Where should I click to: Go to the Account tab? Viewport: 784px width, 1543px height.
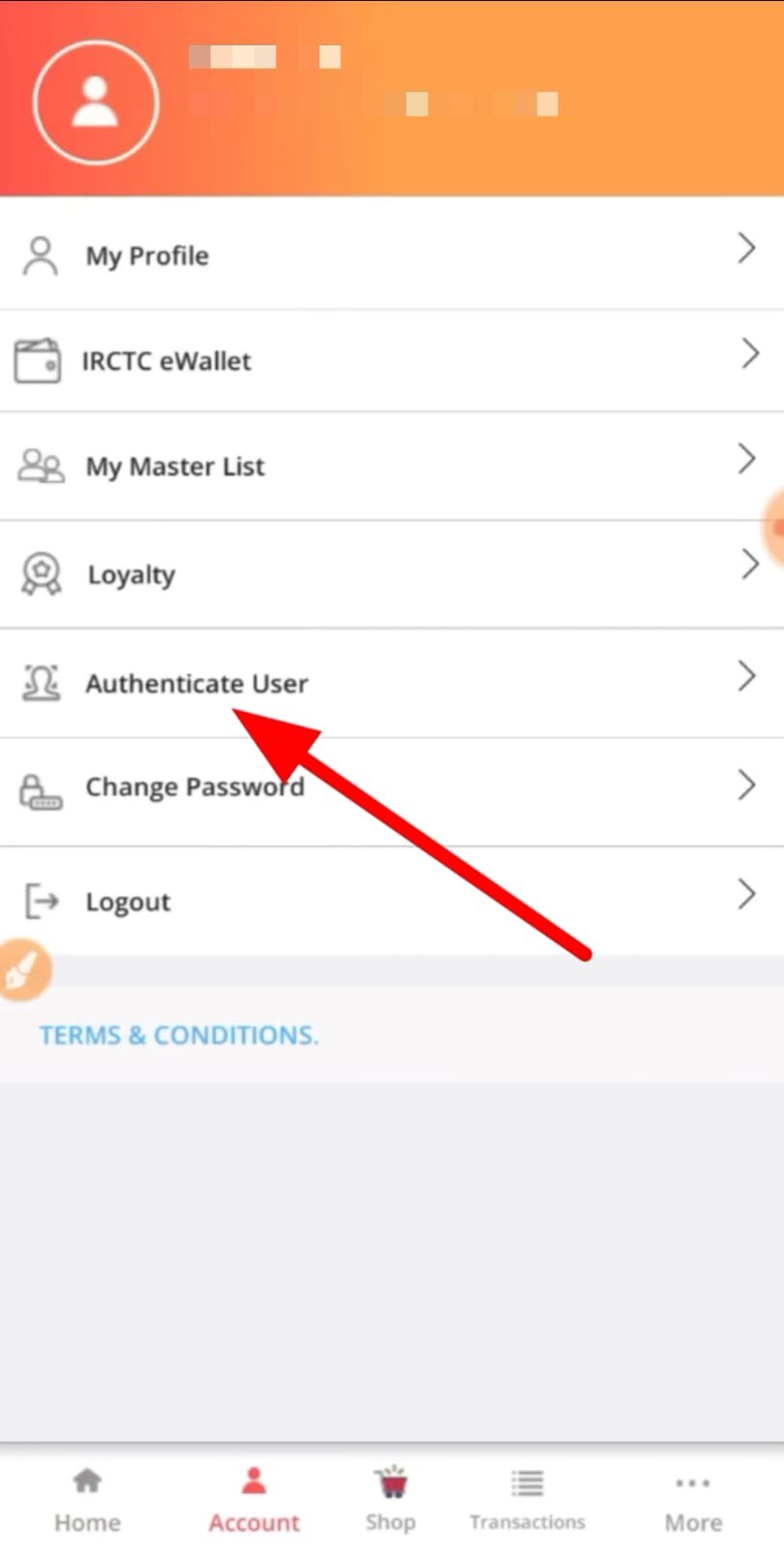[x=253, y=1495]
